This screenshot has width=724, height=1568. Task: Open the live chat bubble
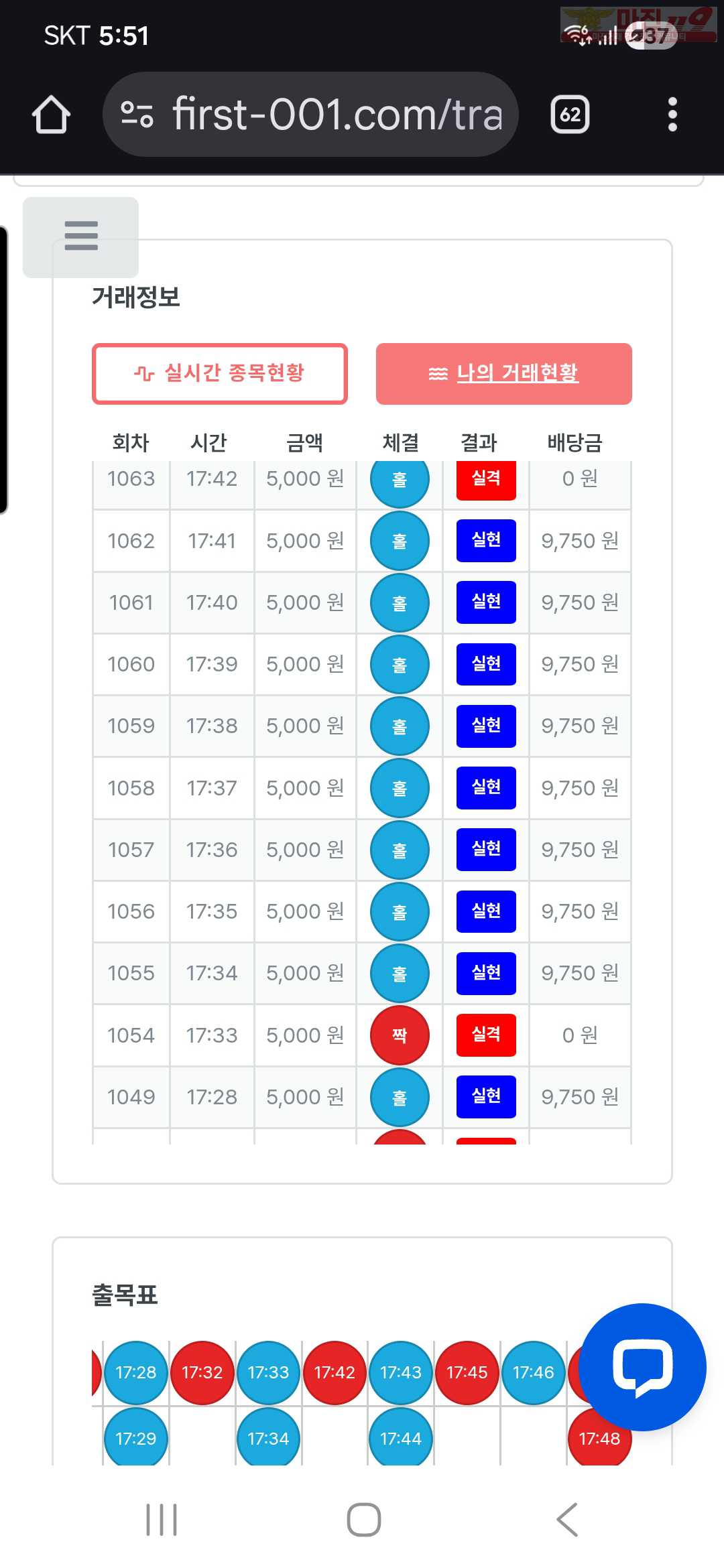642,1367
